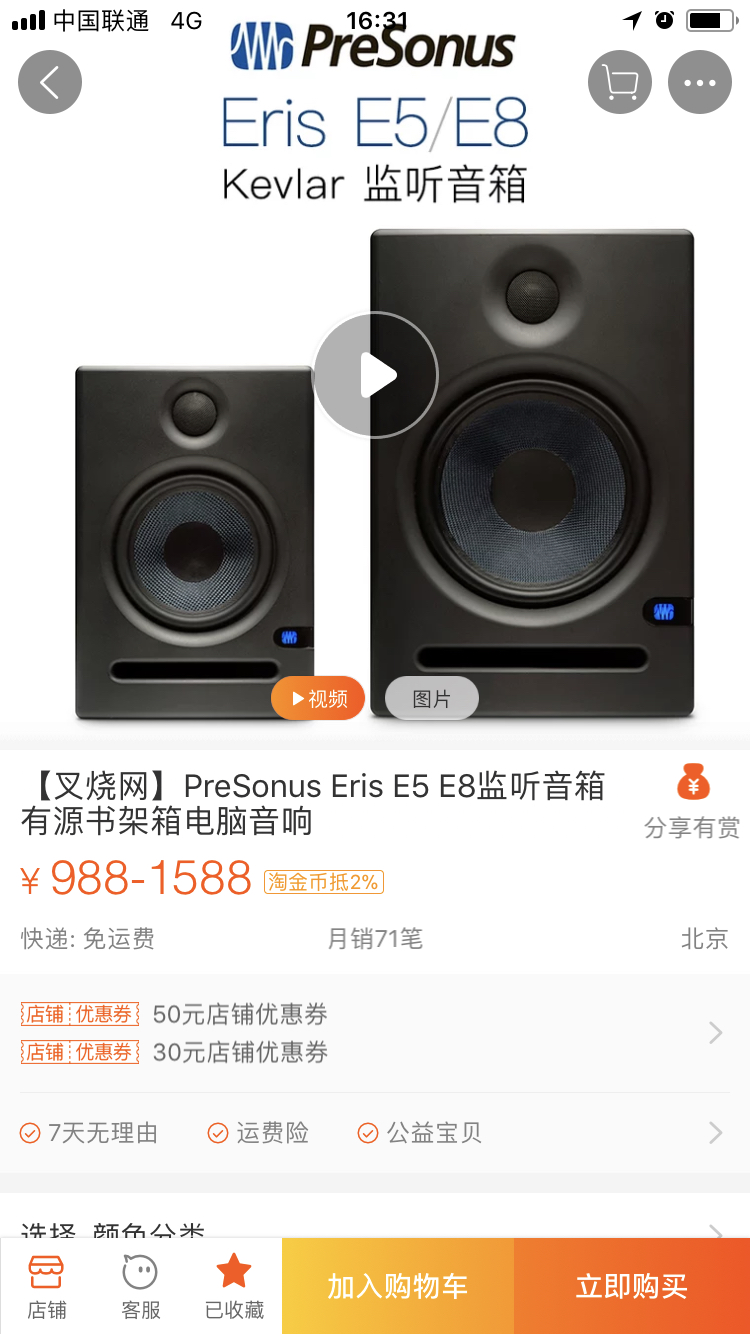The height and width of the screenshot is (1334, 750).
Task: Go back using the top-left arrow
Action: coord(50,82)
